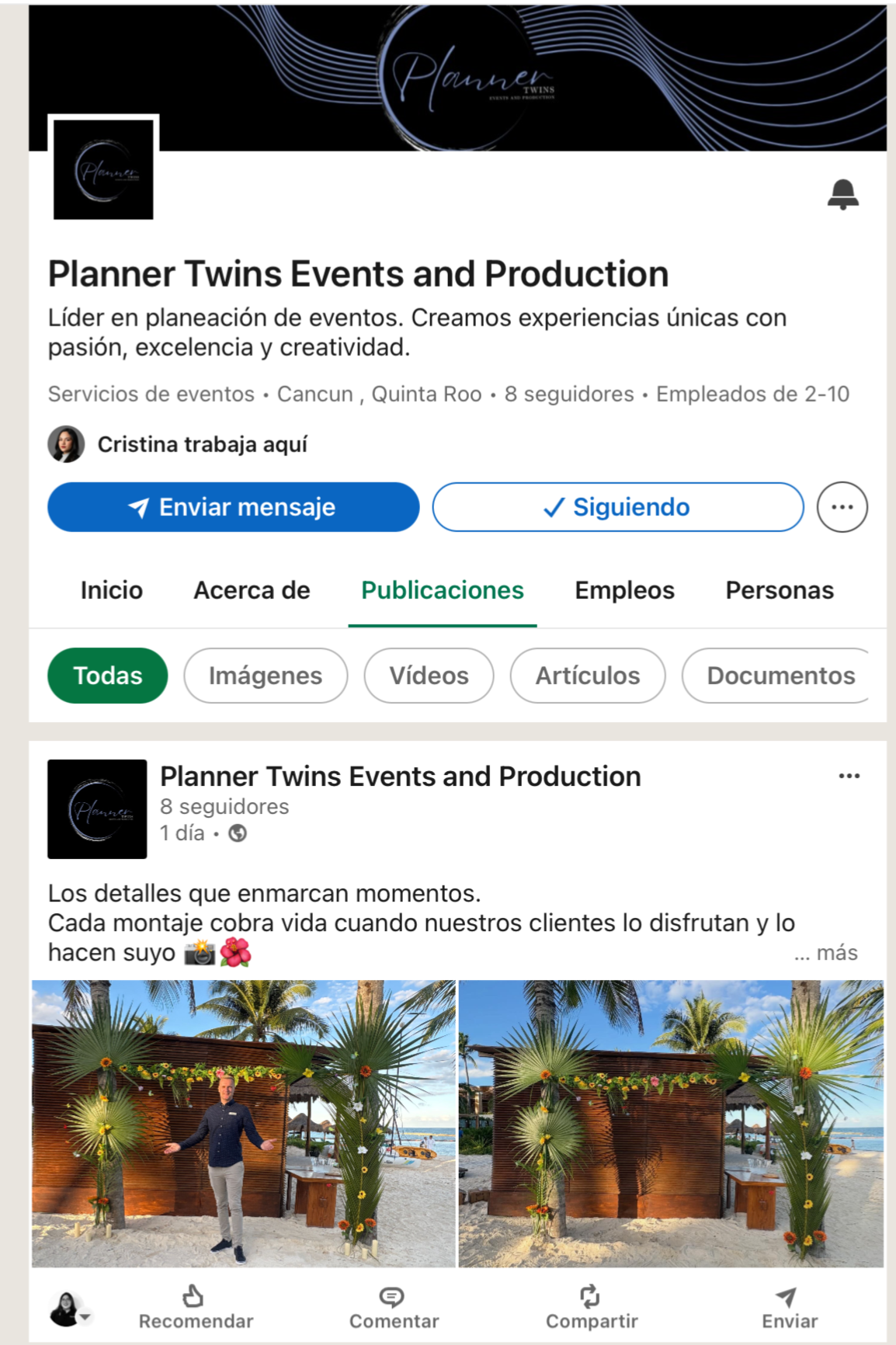
Task: View the Personas tab
Action: pos(780,590)
